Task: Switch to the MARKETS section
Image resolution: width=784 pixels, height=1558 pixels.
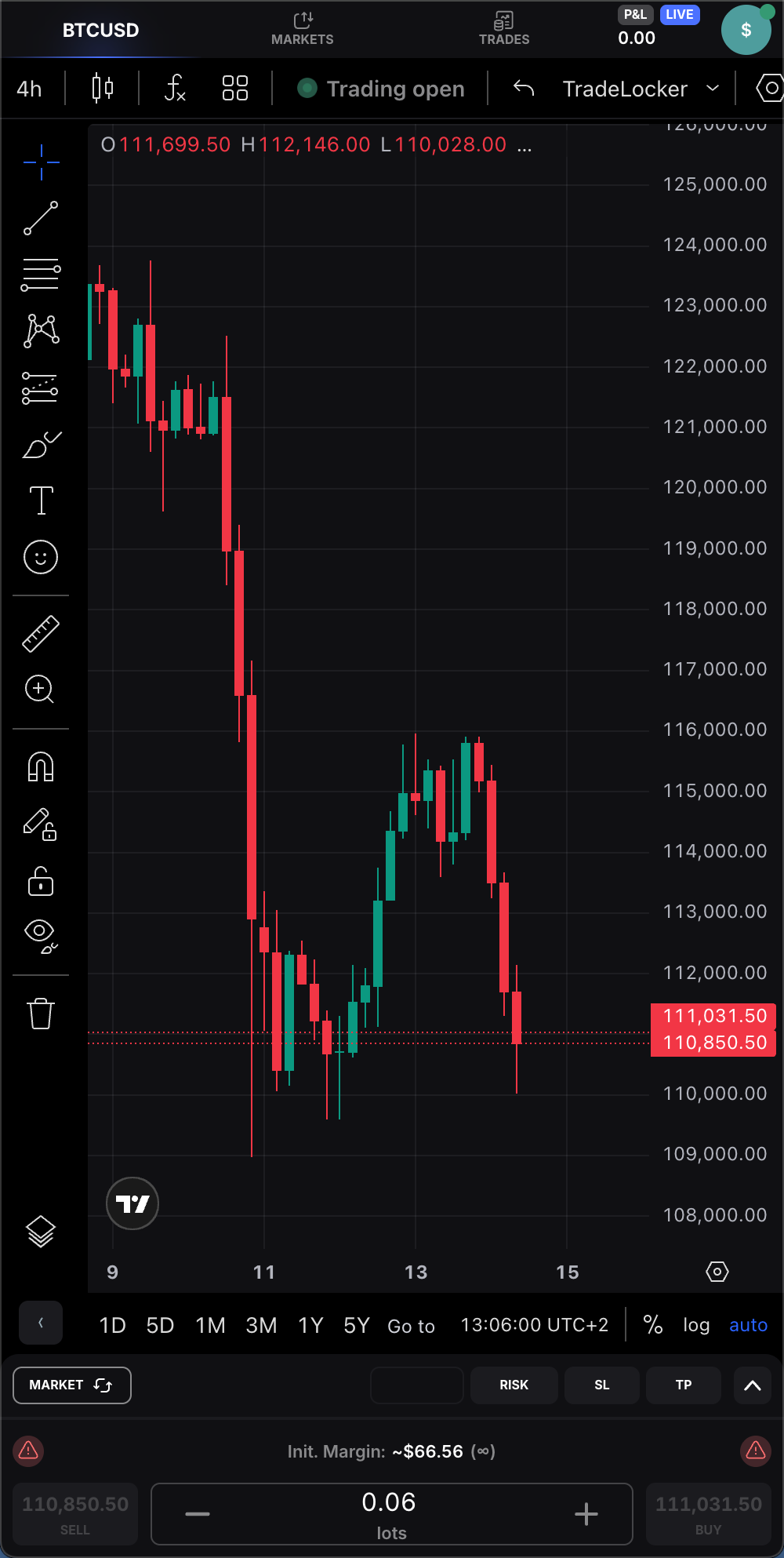Action: point(303,29)
